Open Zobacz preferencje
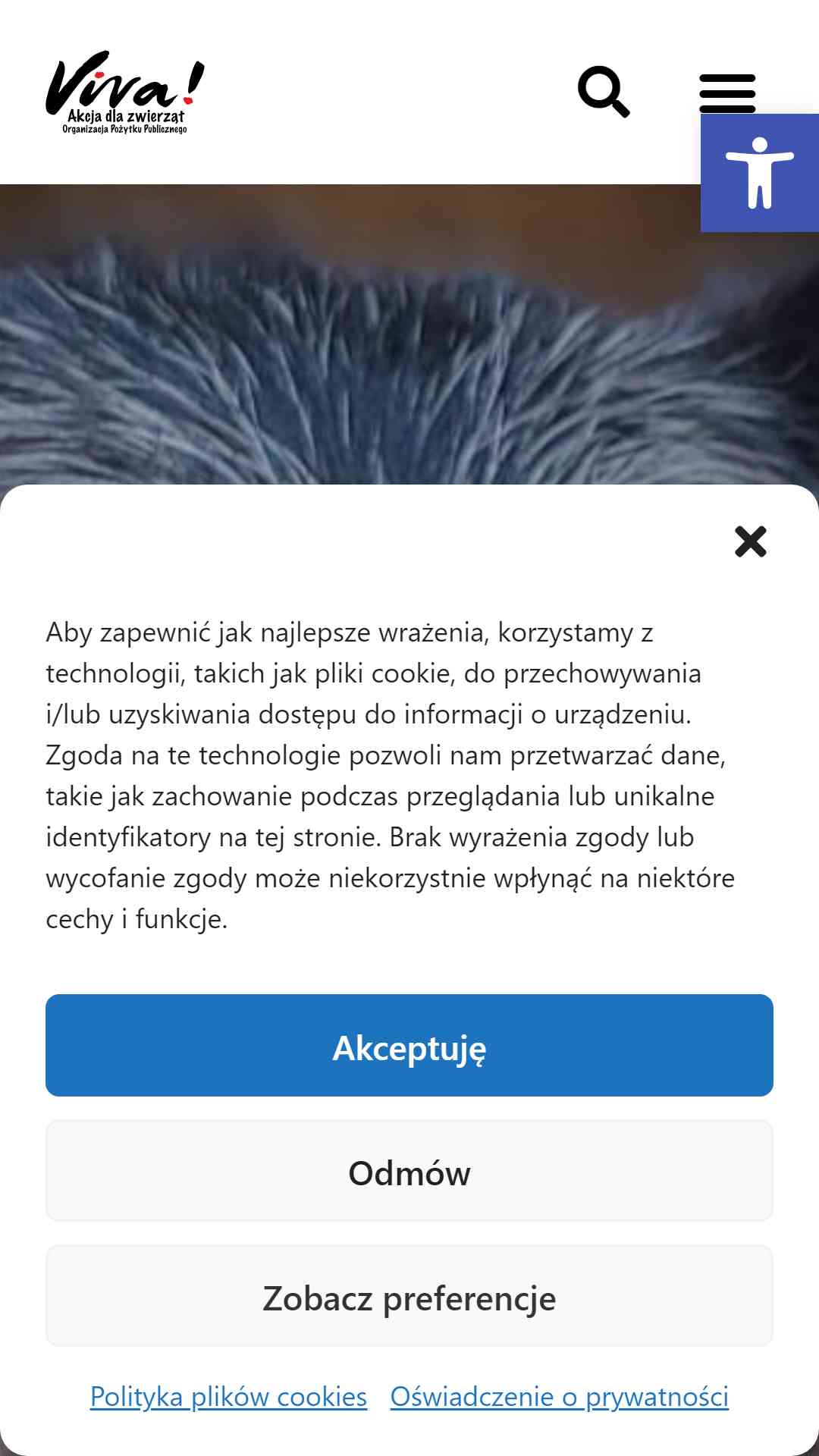This screenshot has width=819, height=1456. tap(409, 1296)
